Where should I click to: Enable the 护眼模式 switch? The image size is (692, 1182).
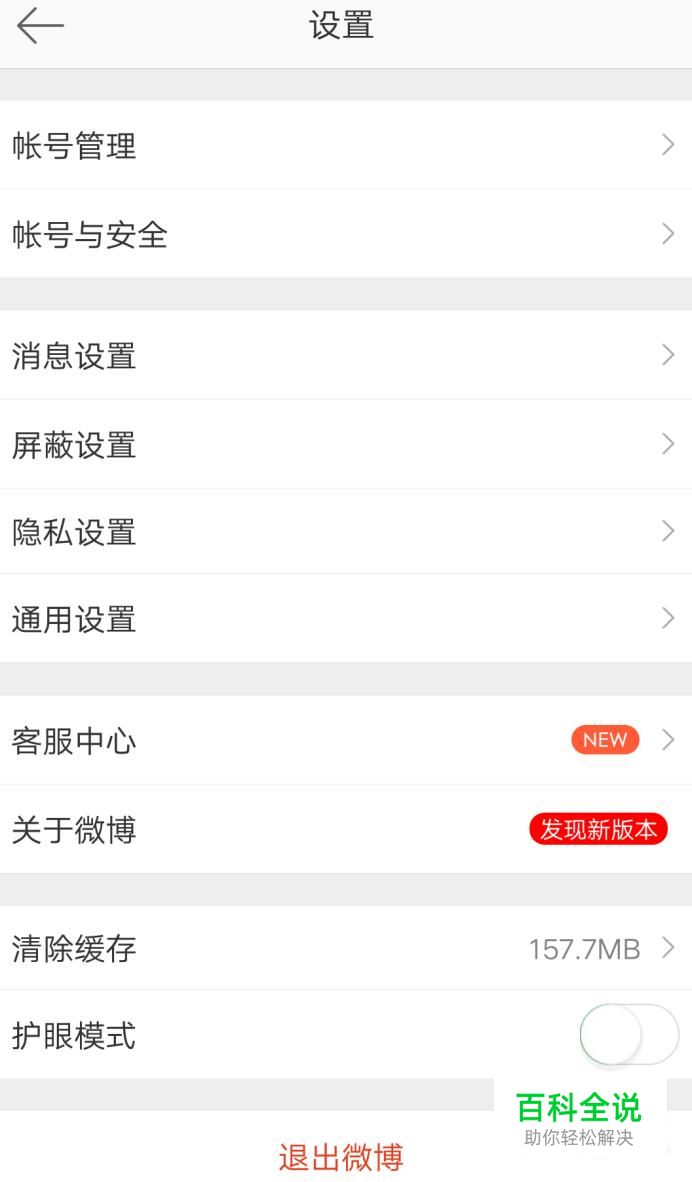point(628,1035)
